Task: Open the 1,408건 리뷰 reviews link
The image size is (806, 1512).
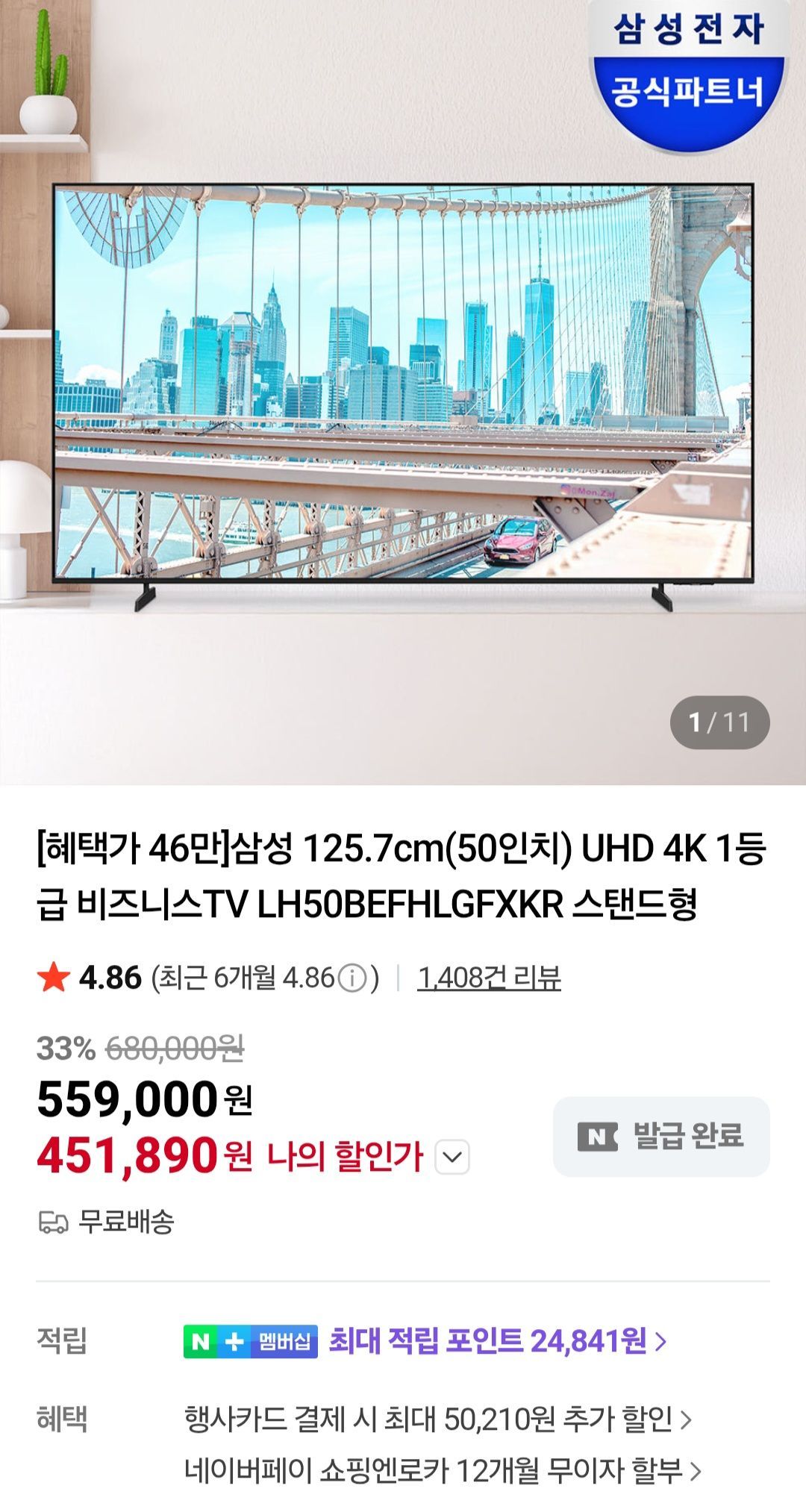Action: (x=489, y=978)
